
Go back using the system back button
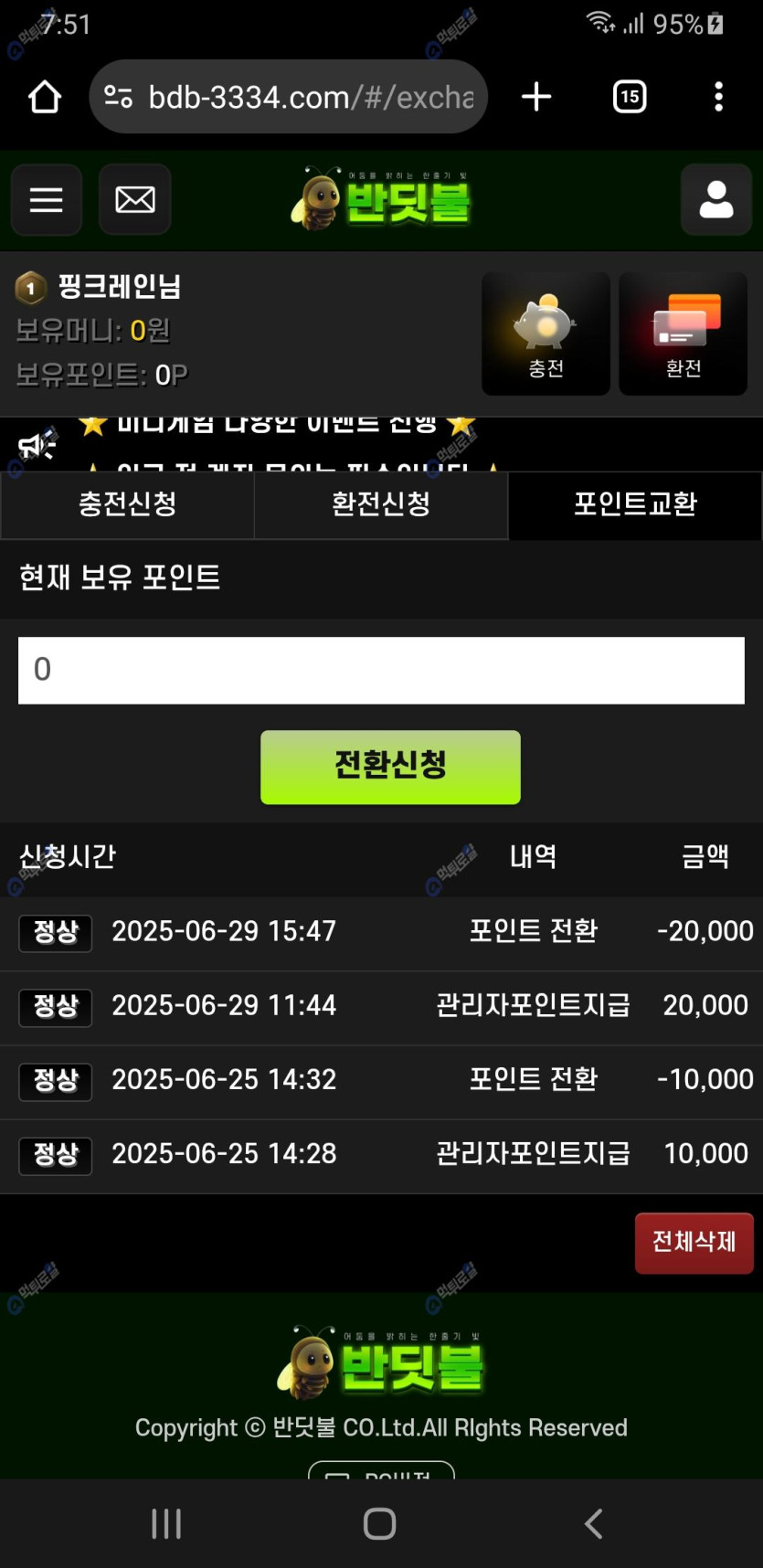coord(594,1523)
